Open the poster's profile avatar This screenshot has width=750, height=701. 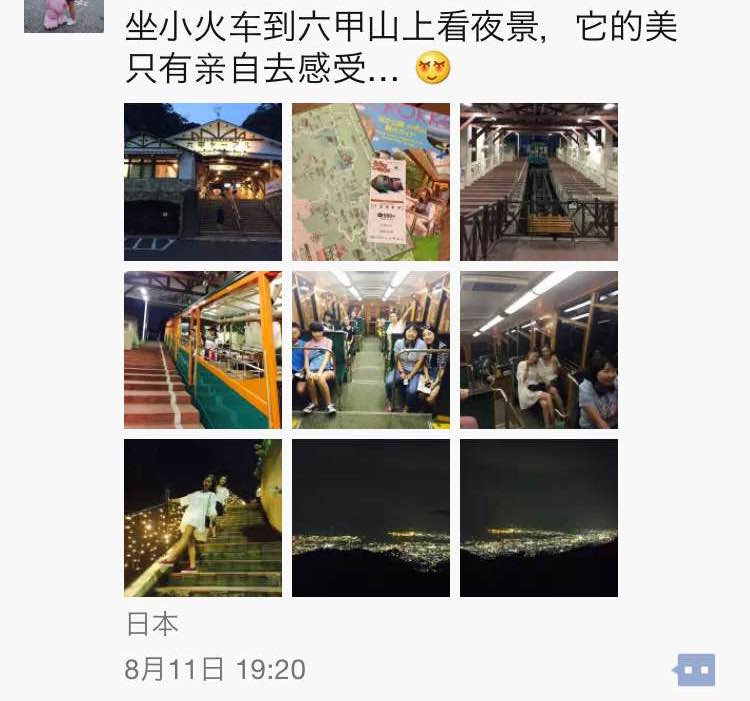[x=63, y=15]
